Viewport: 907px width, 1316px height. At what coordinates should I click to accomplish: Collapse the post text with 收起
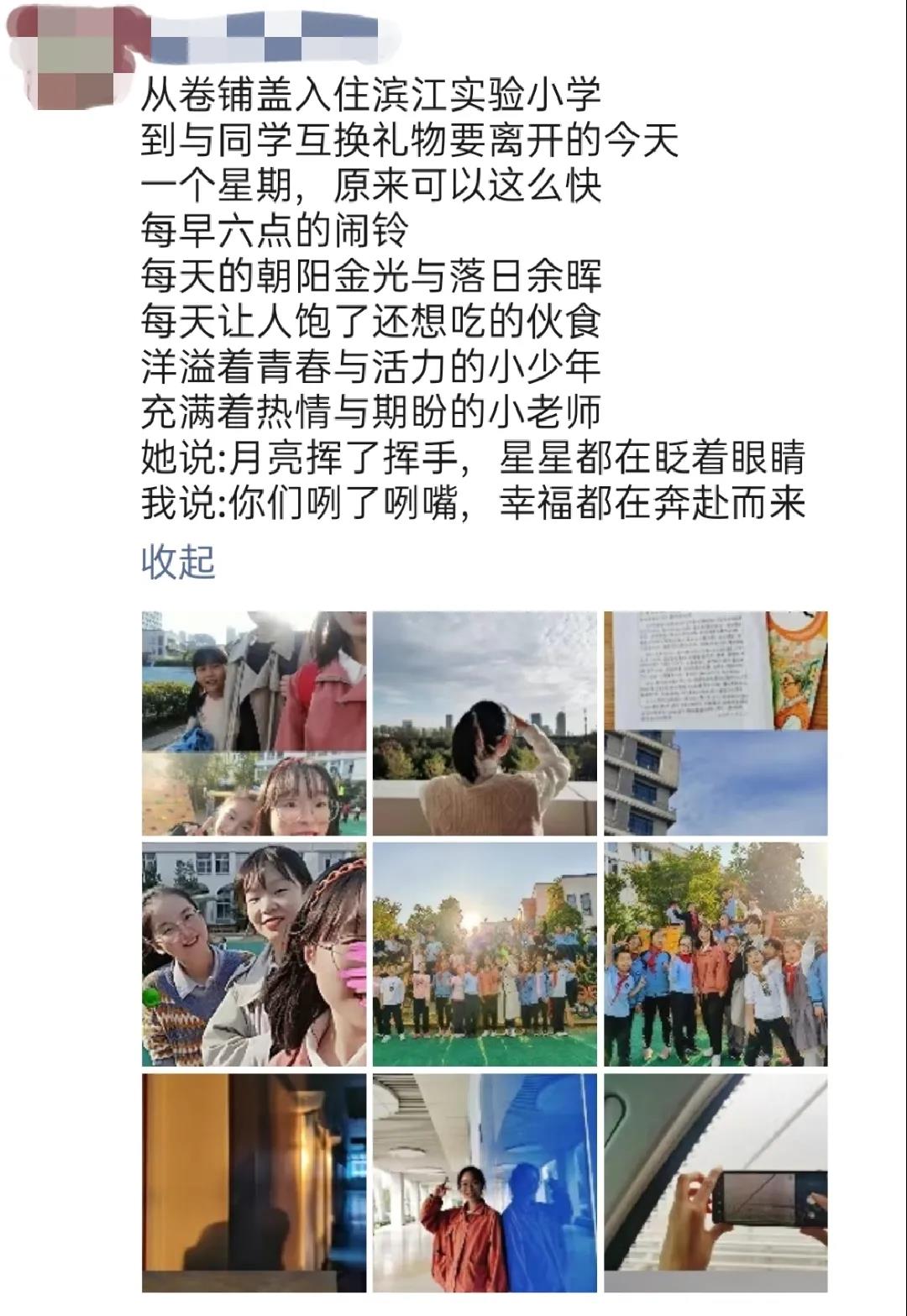click(x=178, y=562)
